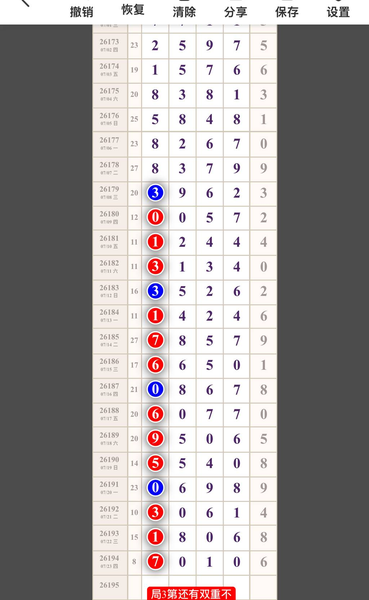This screenshot has height=600, width=369.
Task: Go back with the top-left arrow
Action: pos(24,3)
